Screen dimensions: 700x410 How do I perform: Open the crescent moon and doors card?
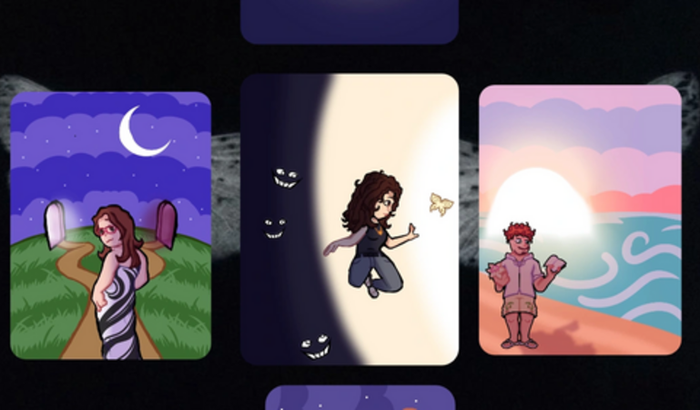pos(110,225)
